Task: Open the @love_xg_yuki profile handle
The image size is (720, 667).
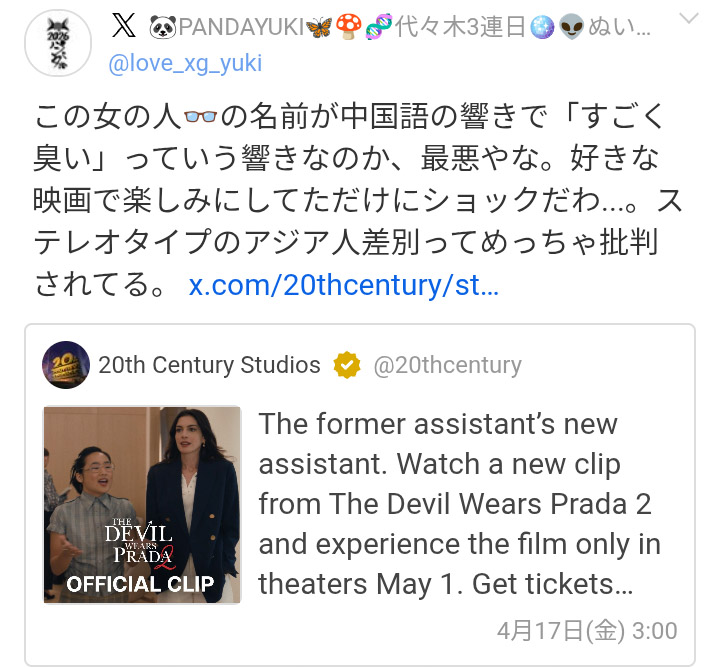Action: 184,63
